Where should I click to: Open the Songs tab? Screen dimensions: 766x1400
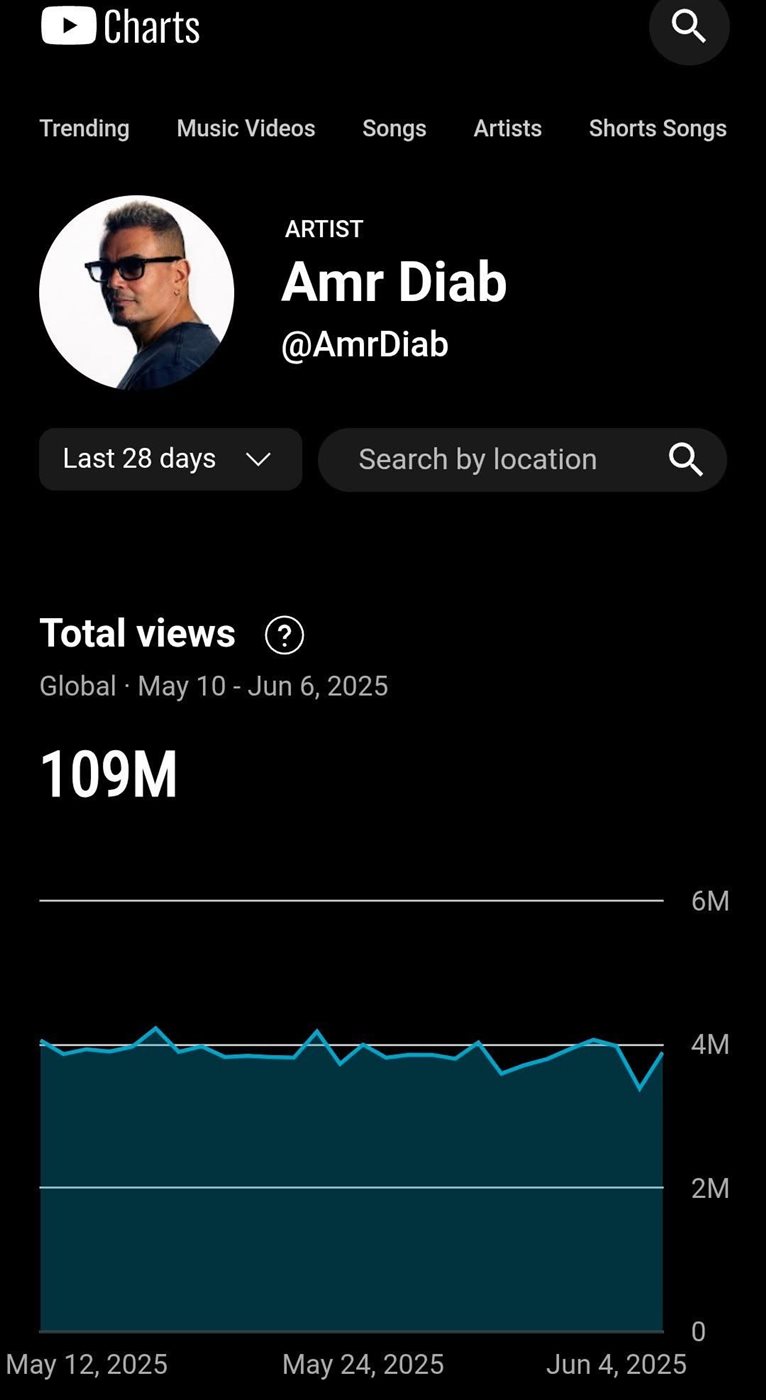[394, 129]
